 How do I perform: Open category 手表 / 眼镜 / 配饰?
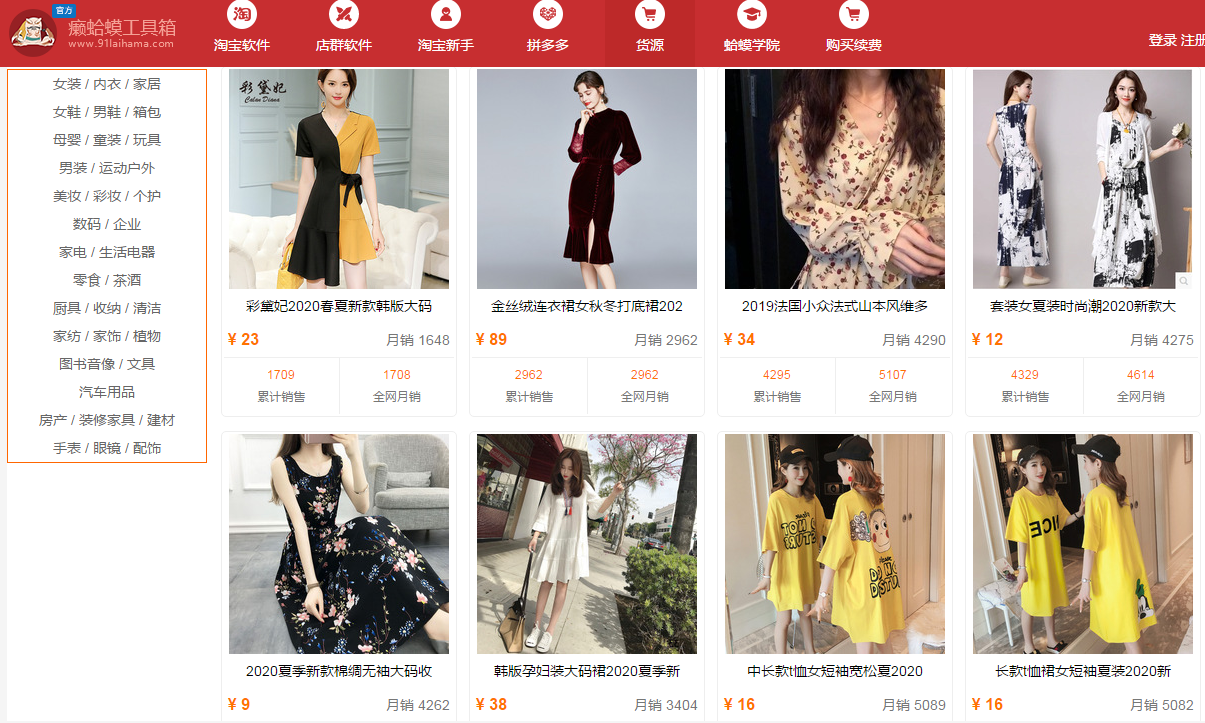tap(107, 448)
